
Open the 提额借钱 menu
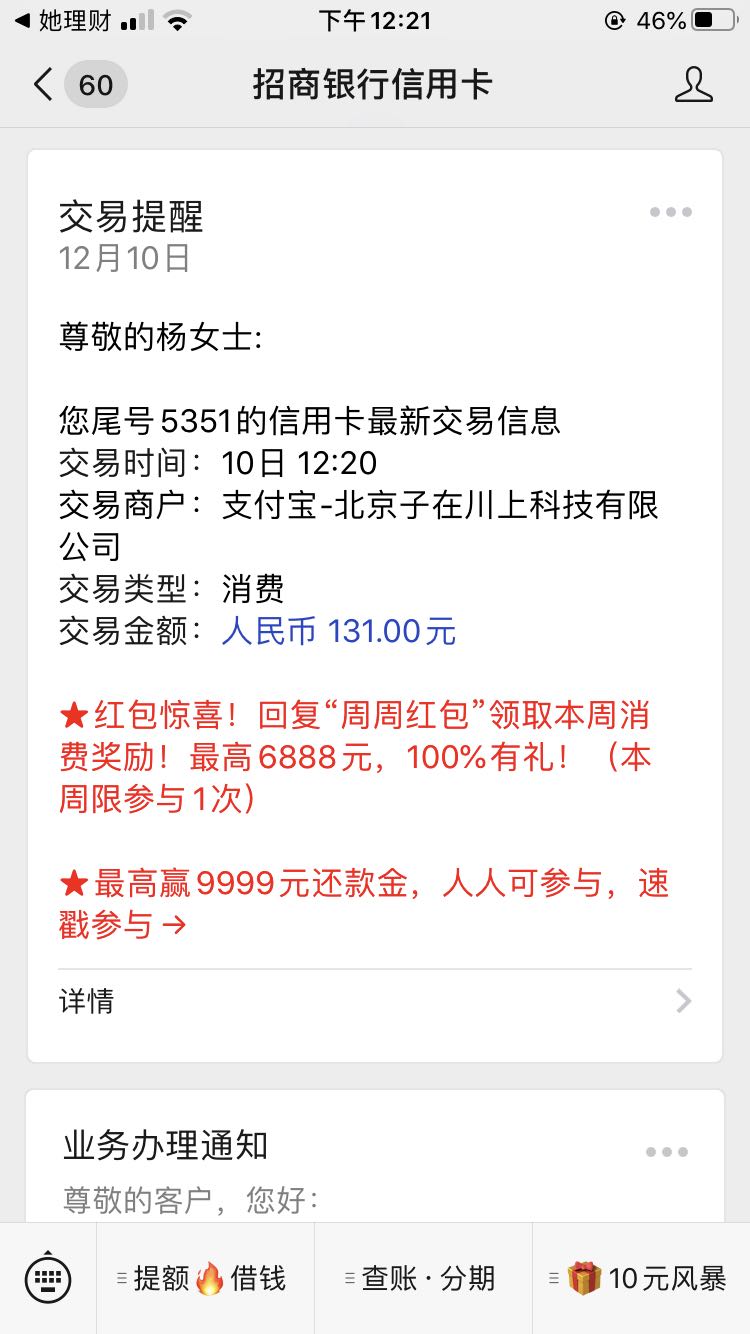pos(206,1278)
